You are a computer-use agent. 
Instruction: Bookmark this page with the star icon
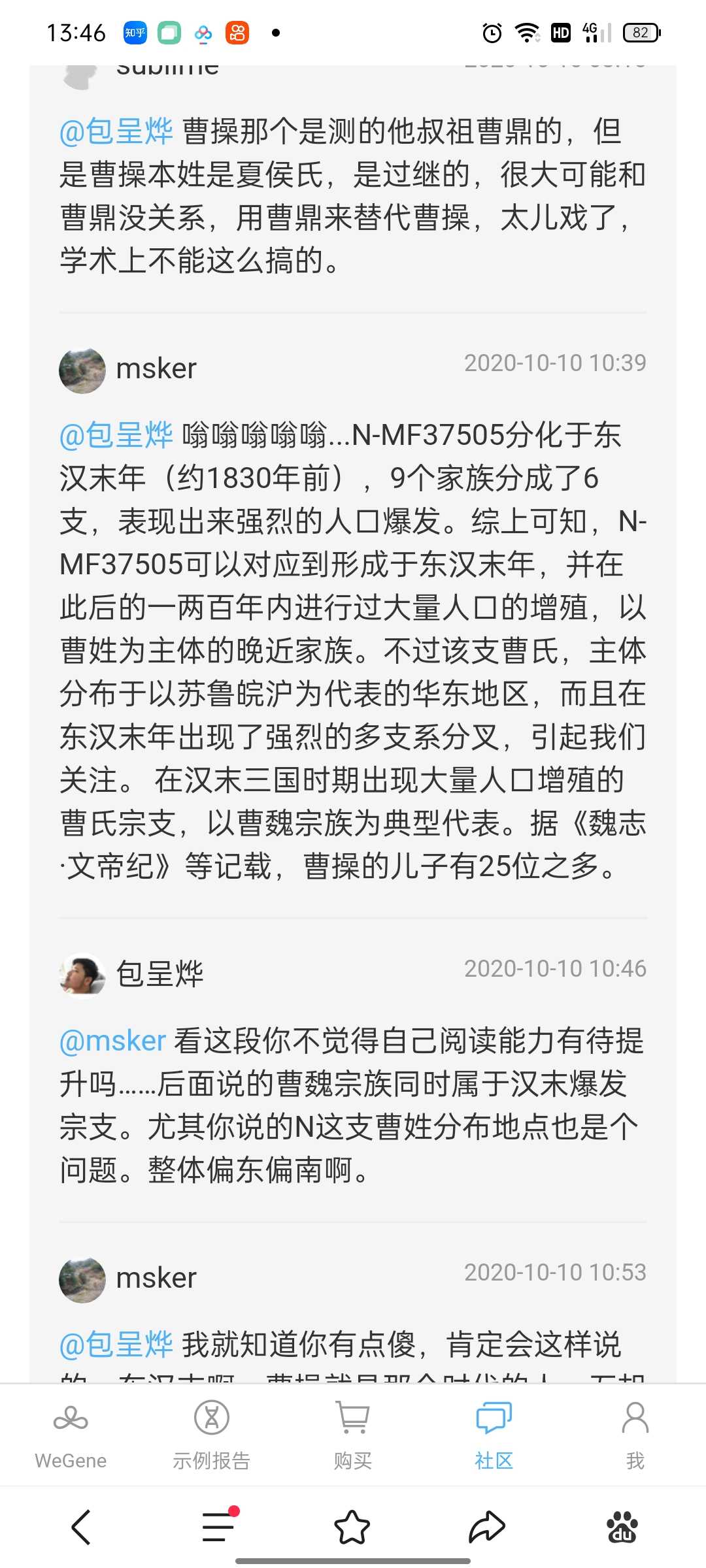352,1527
